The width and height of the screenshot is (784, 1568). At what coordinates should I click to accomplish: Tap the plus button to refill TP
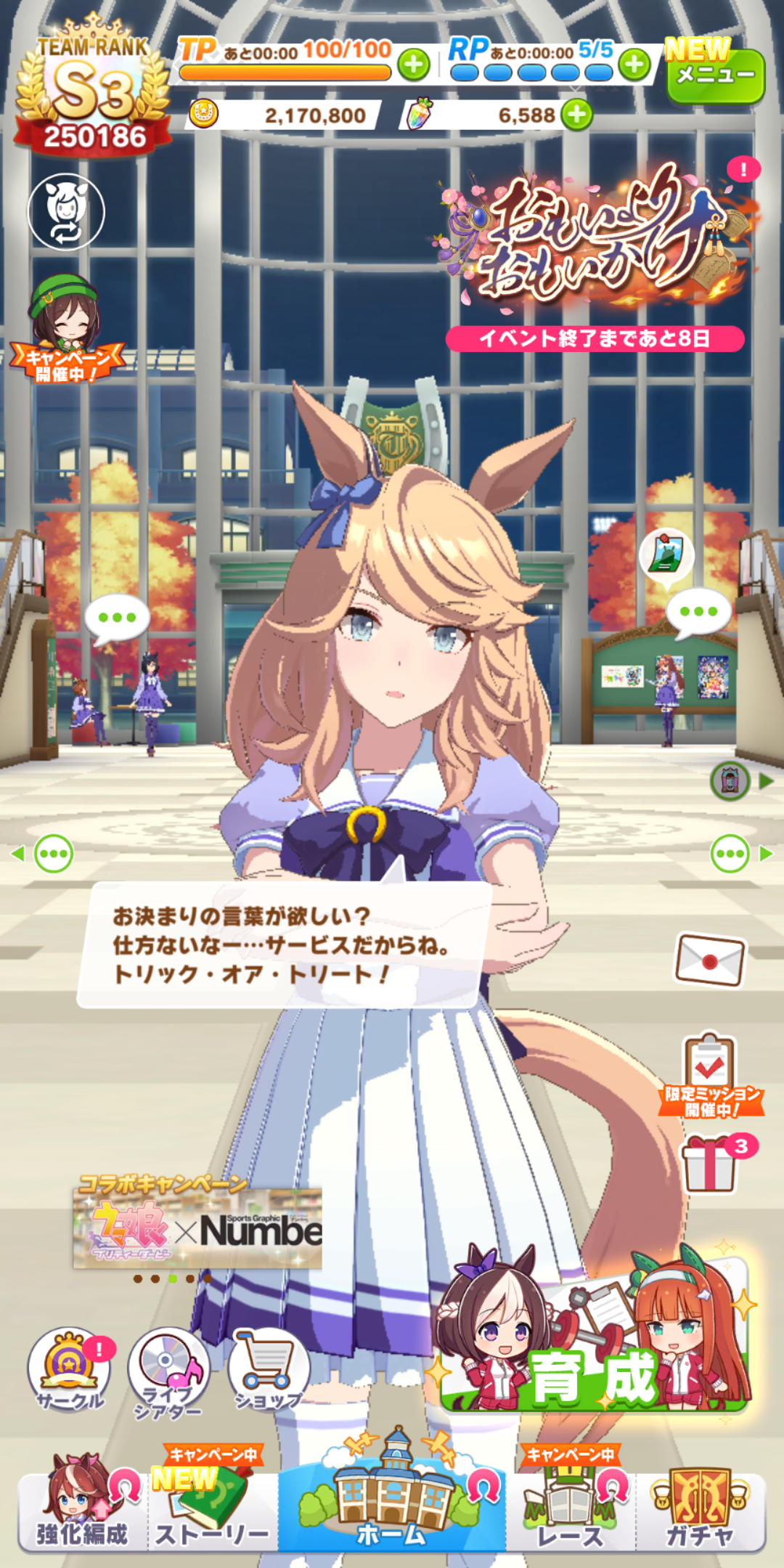414,65
